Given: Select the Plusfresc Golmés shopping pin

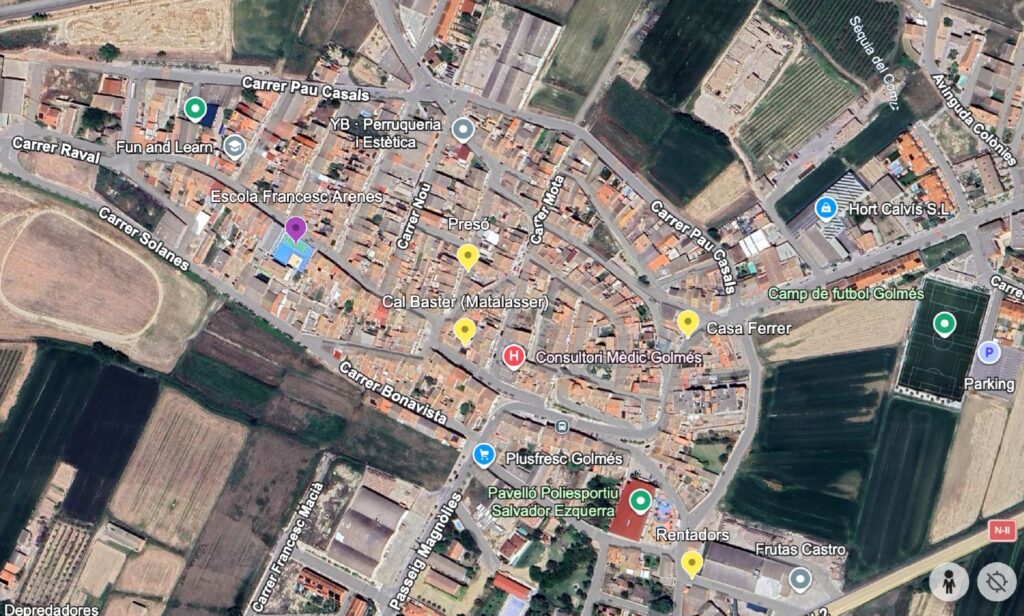Looking at the screenshot, I should tap(484, 455).
